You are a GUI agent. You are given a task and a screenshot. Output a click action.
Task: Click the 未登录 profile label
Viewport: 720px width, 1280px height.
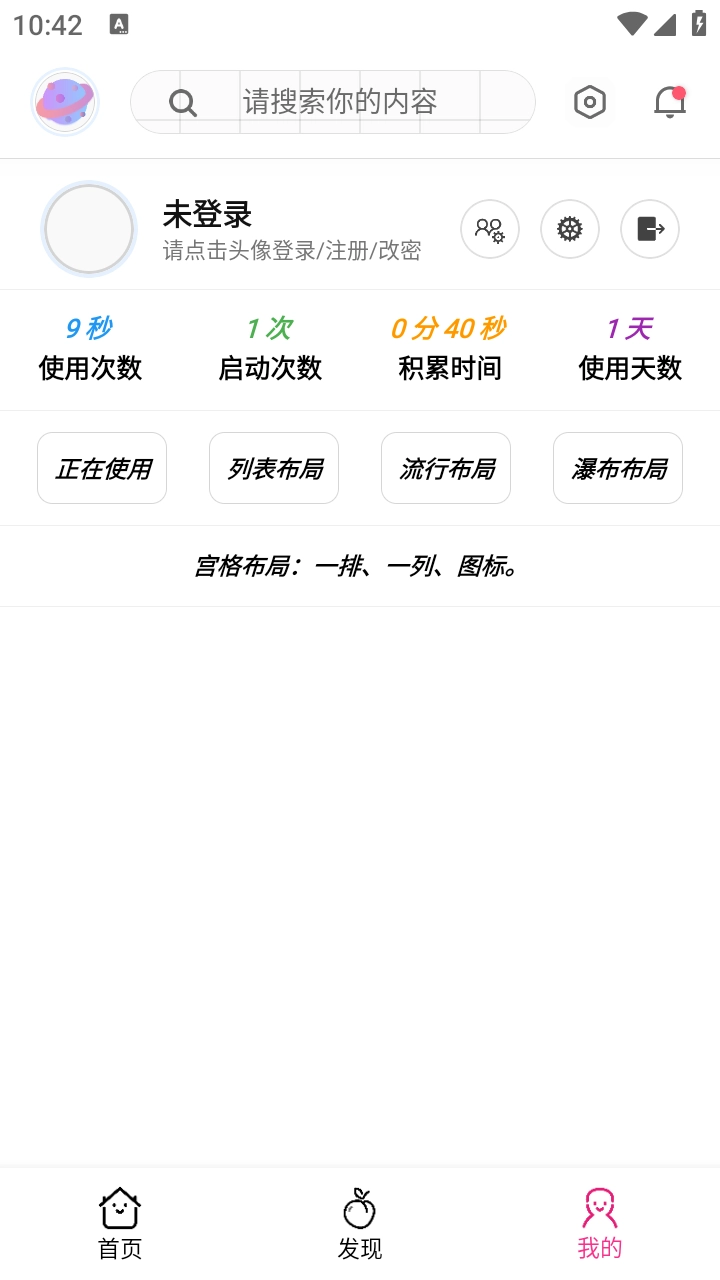tap(207, 214)
